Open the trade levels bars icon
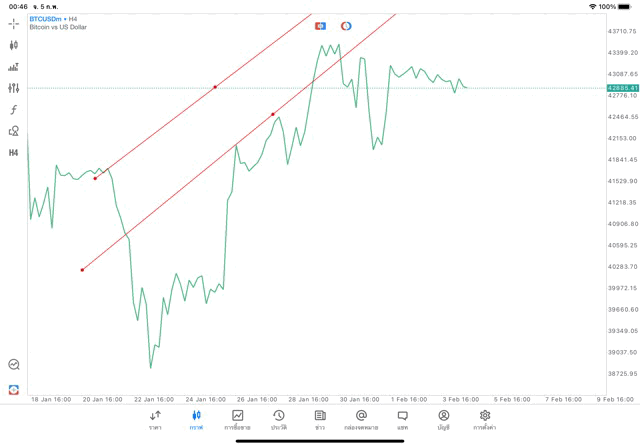This screenshot has width=640, height=447. [x=14, y=67]
